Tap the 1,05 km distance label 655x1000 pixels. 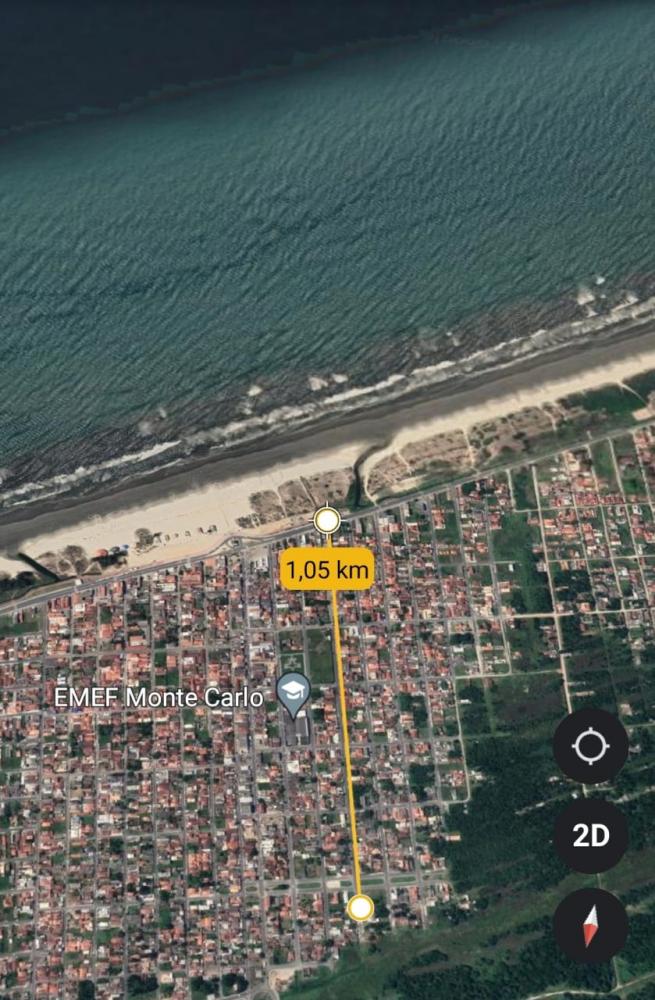click(327, 569)
